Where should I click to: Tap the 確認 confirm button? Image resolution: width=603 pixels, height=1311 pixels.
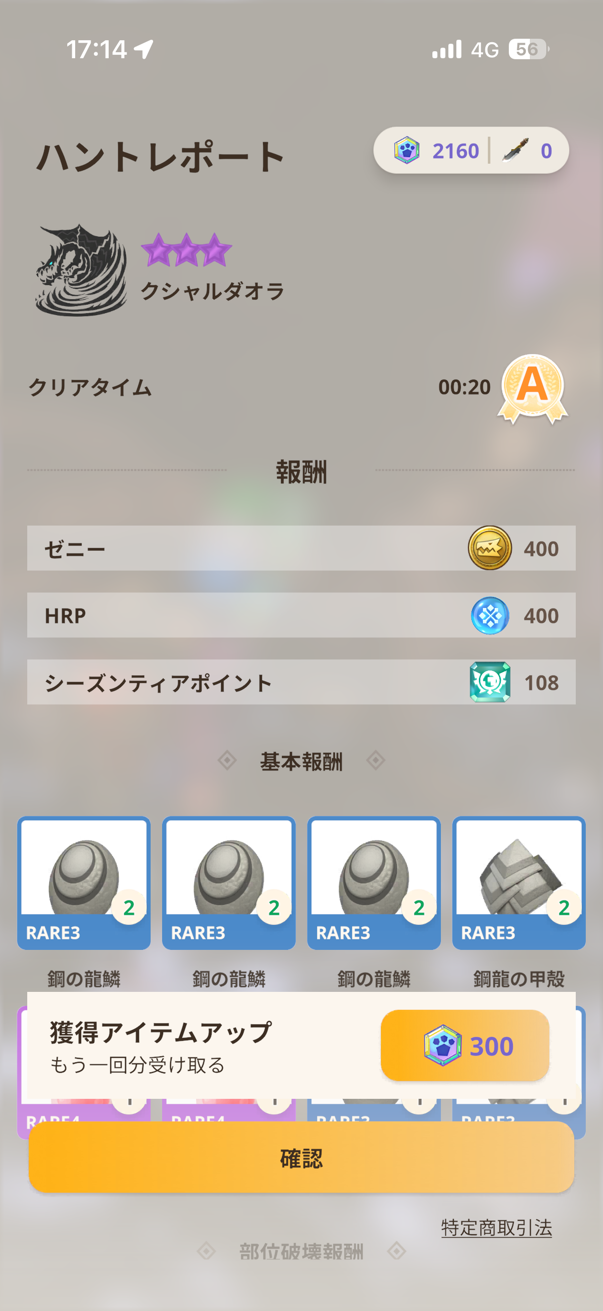click(x=301, y=1158)
